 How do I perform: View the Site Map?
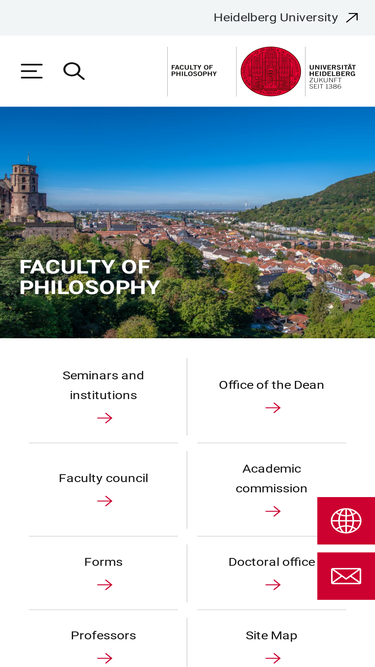[x=271, y=644]
